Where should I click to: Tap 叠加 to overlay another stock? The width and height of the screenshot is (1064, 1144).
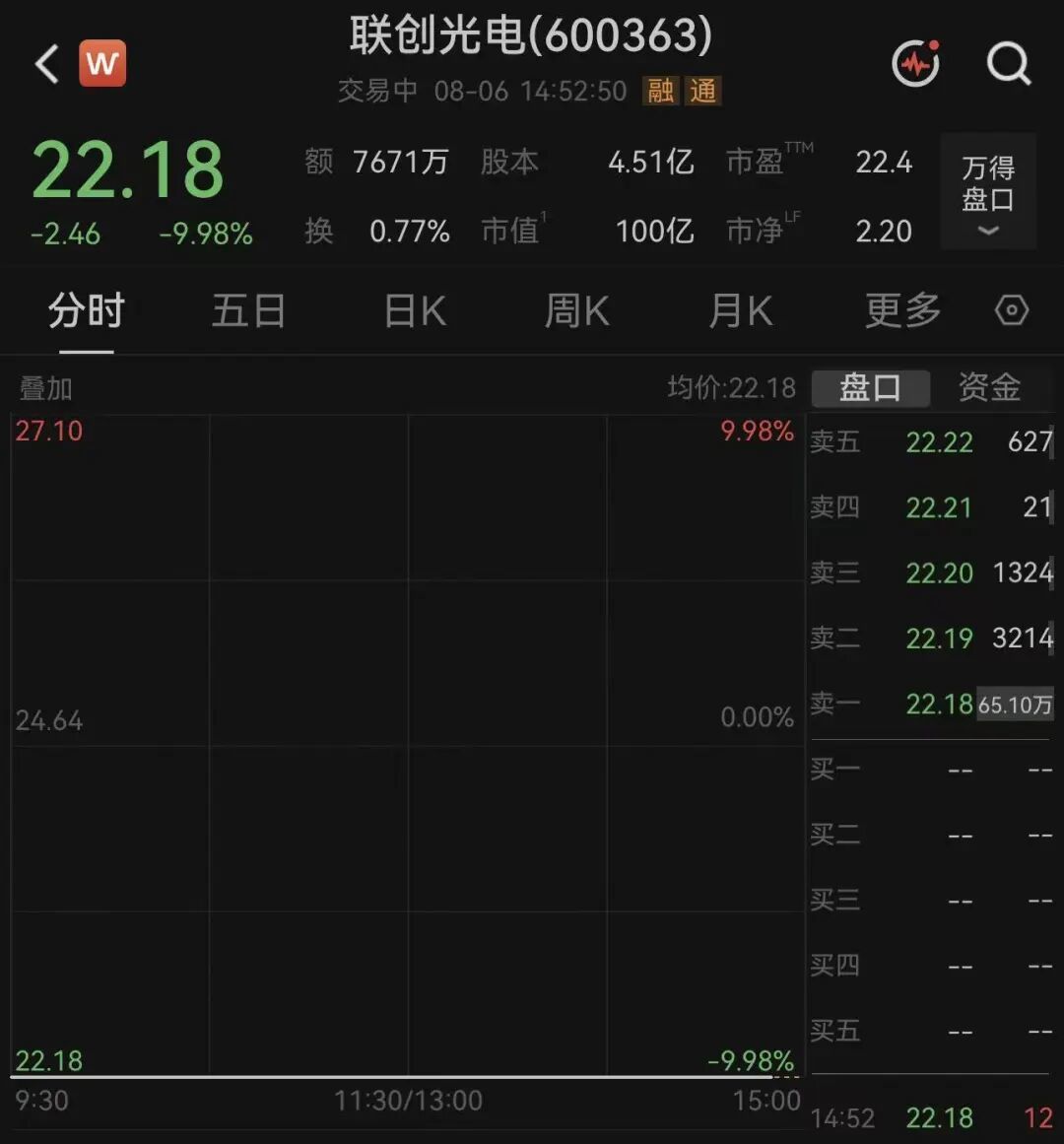[x=45, y=388]
